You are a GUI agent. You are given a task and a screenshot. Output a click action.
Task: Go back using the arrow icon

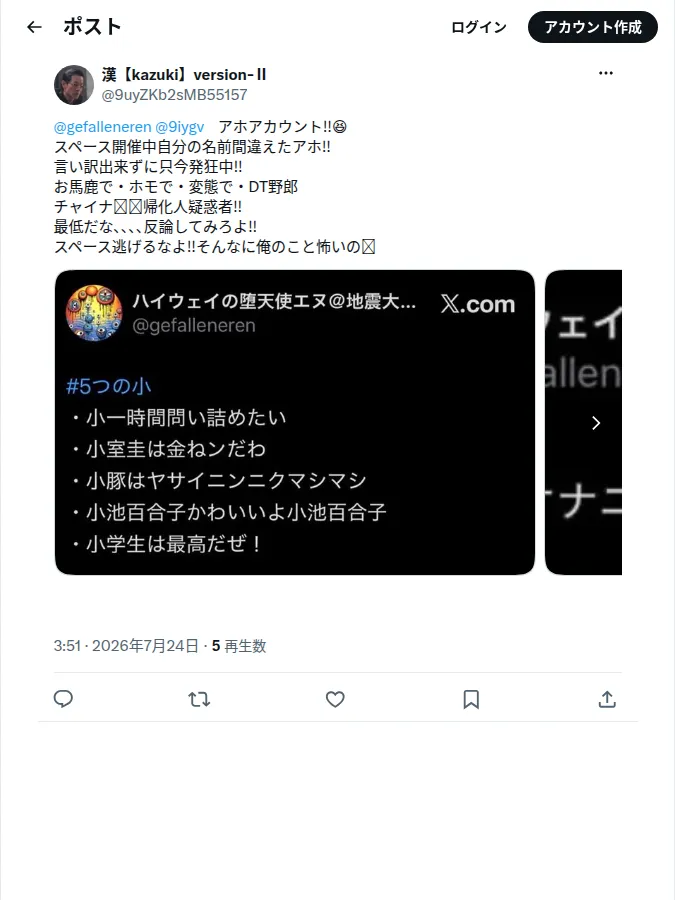tap(34, 27)
